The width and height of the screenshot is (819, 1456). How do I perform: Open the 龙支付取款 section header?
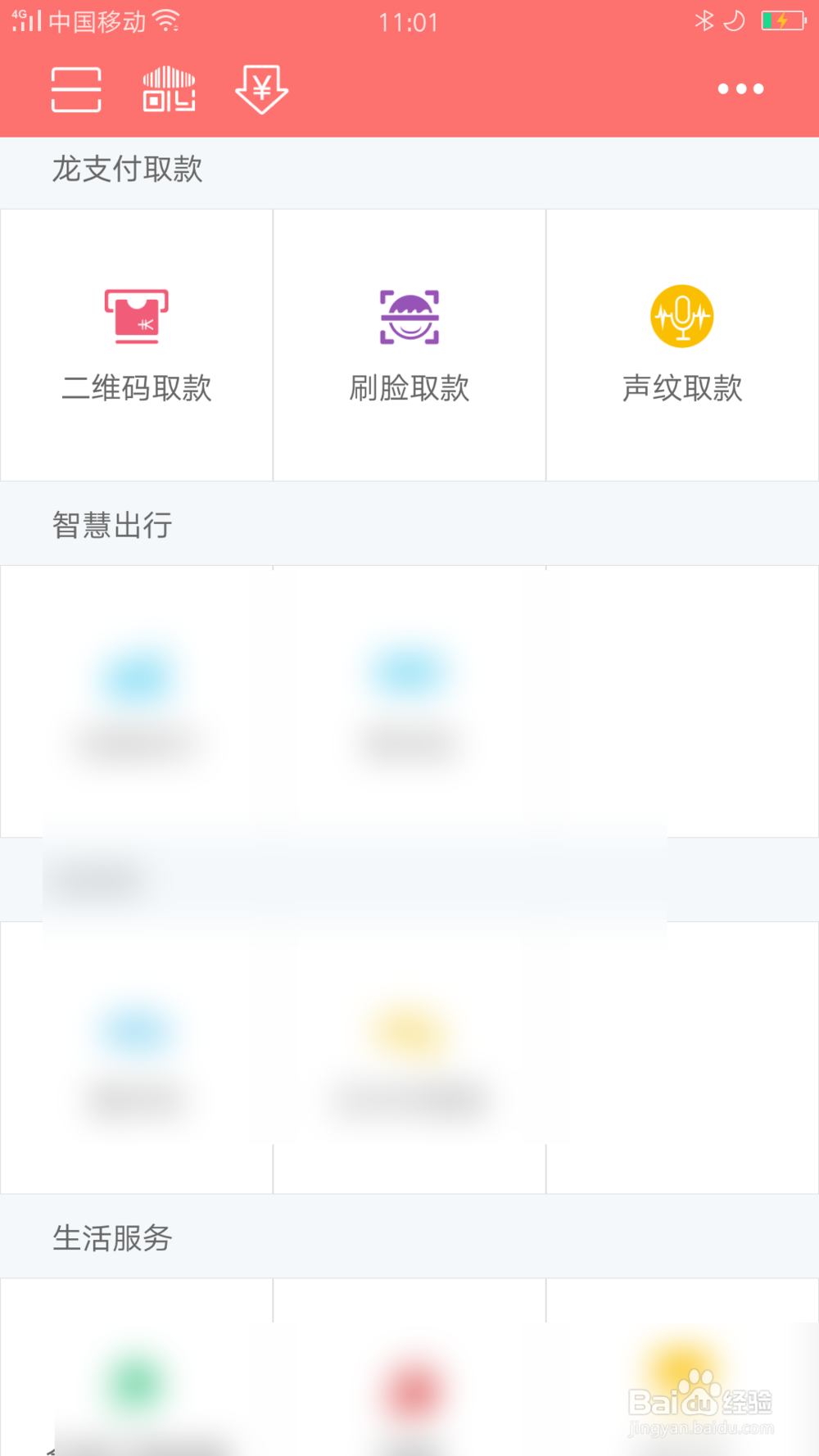(127, 170)
